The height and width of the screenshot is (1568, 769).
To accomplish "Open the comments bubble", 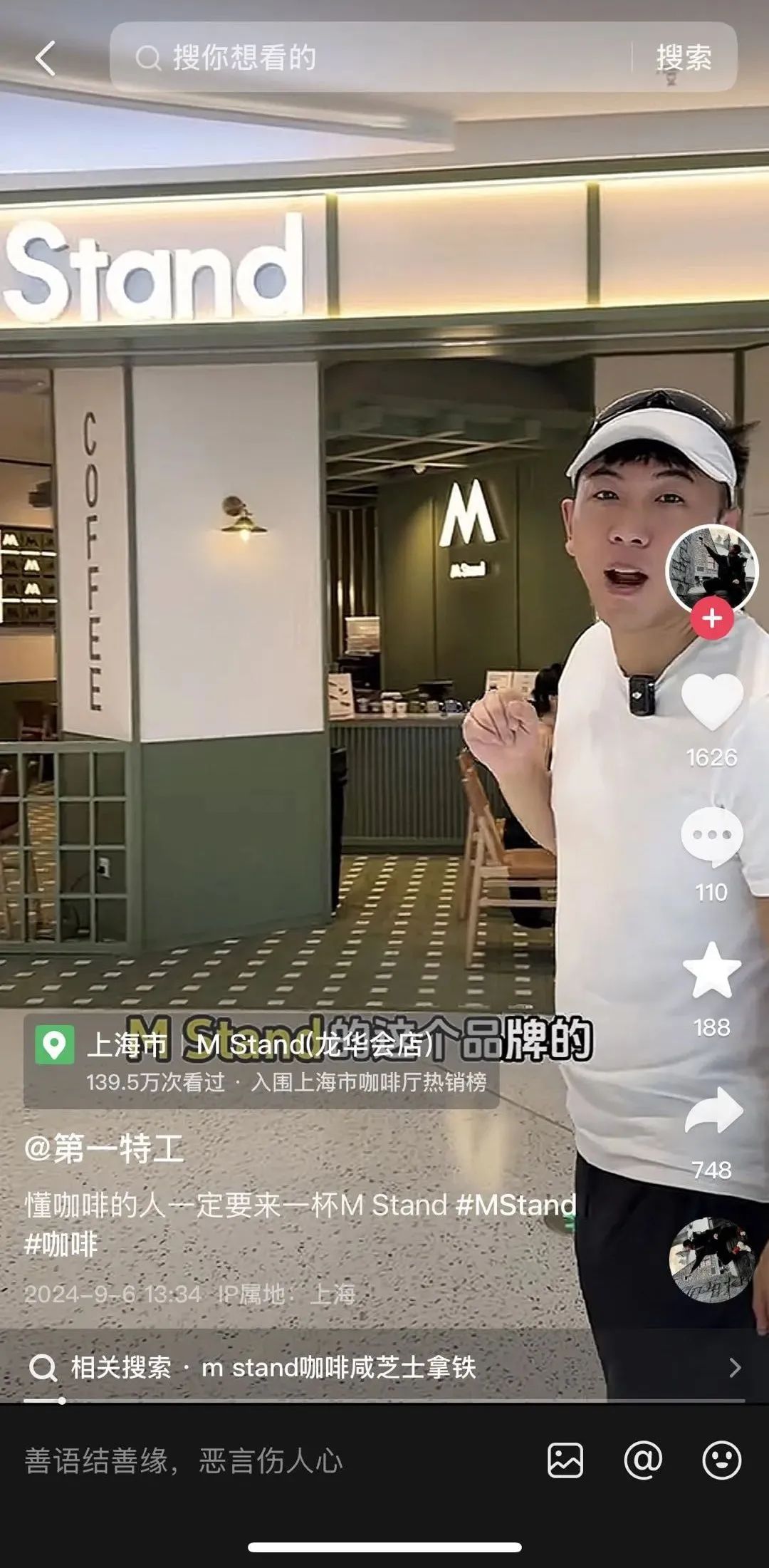I will coord(711,836).
